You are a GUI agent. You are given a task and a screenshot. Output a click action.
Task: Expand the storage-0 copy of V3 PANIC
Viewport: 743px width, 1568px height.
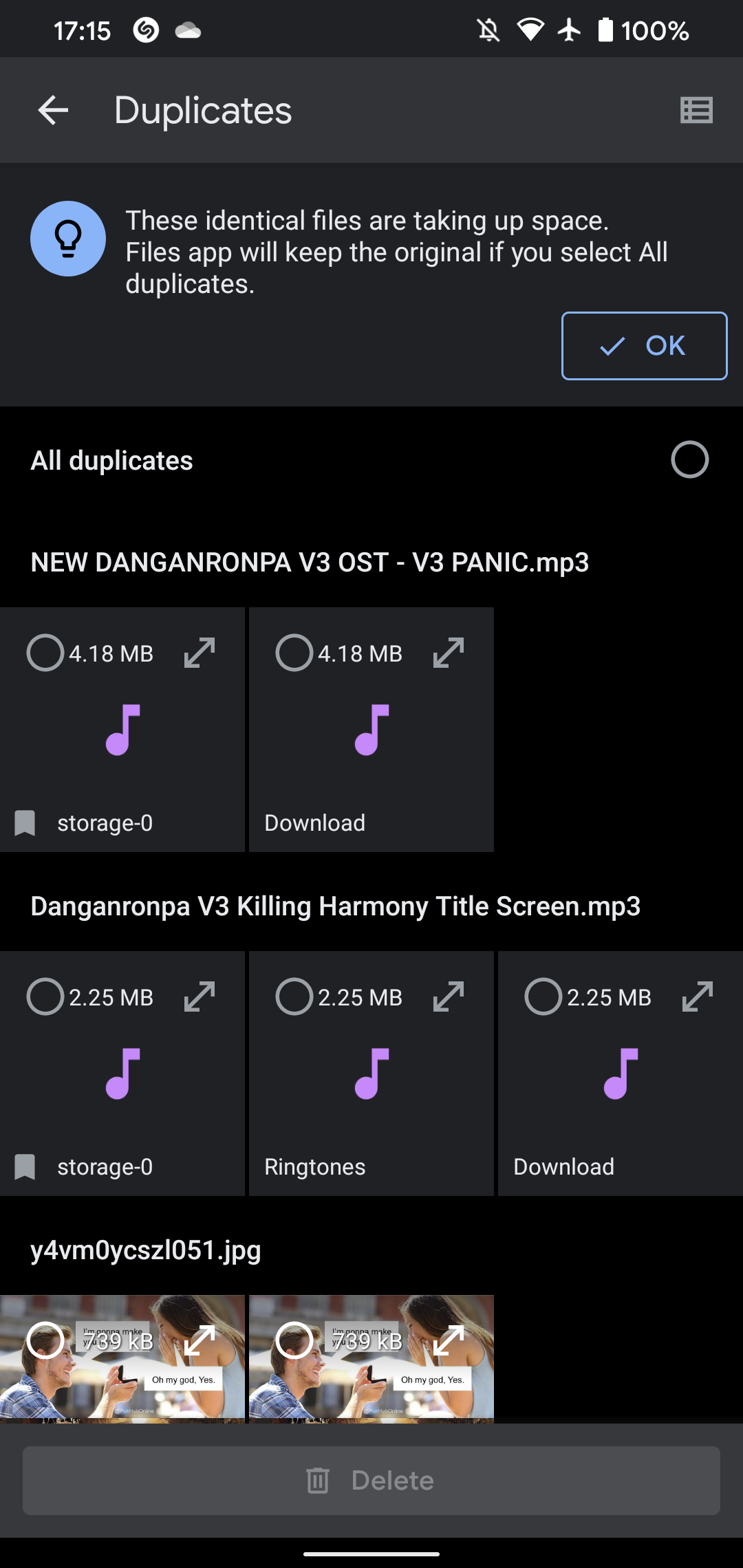200,652
